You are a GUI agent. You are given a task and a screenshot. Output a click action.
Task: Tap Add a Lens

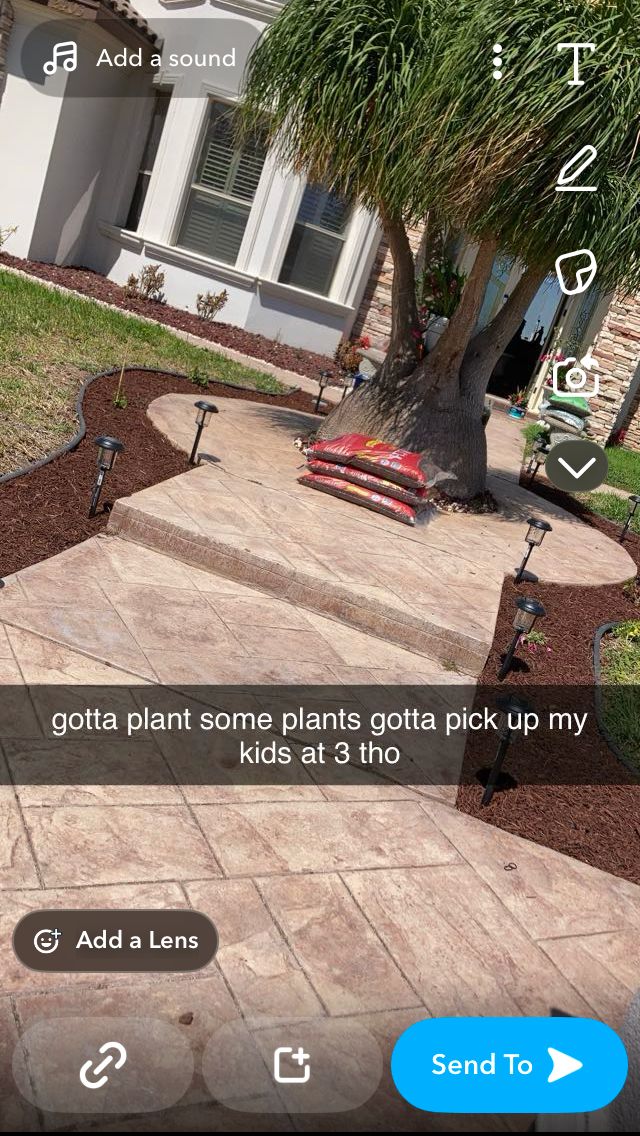pyautogui.click(x=116, y=940)
